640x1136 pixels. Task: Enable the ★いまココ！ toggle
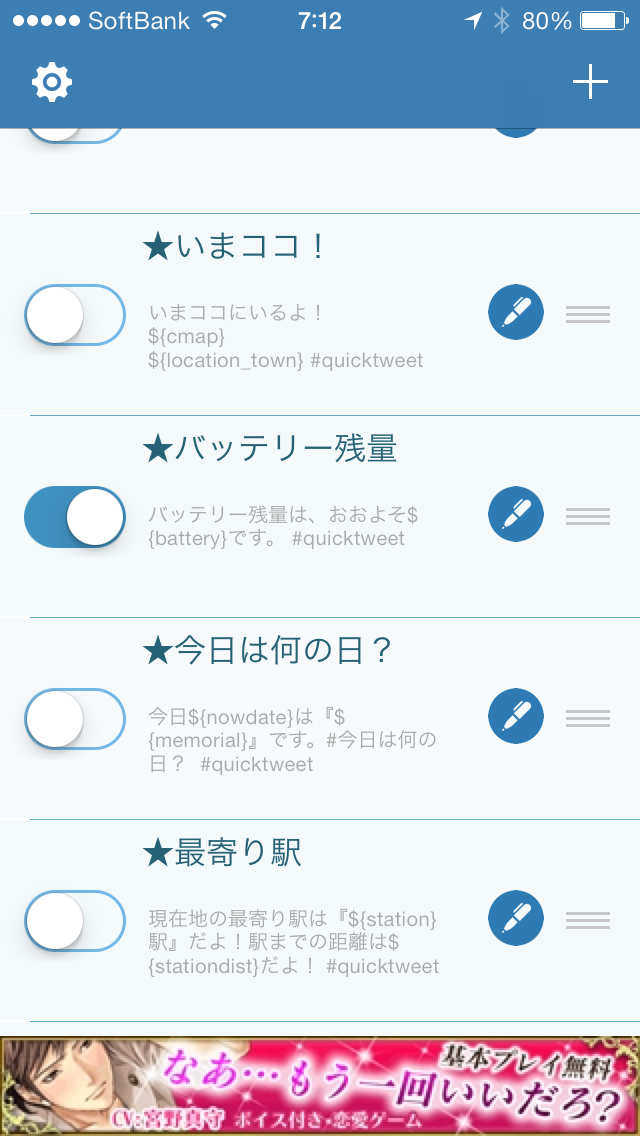pos(75,315)
